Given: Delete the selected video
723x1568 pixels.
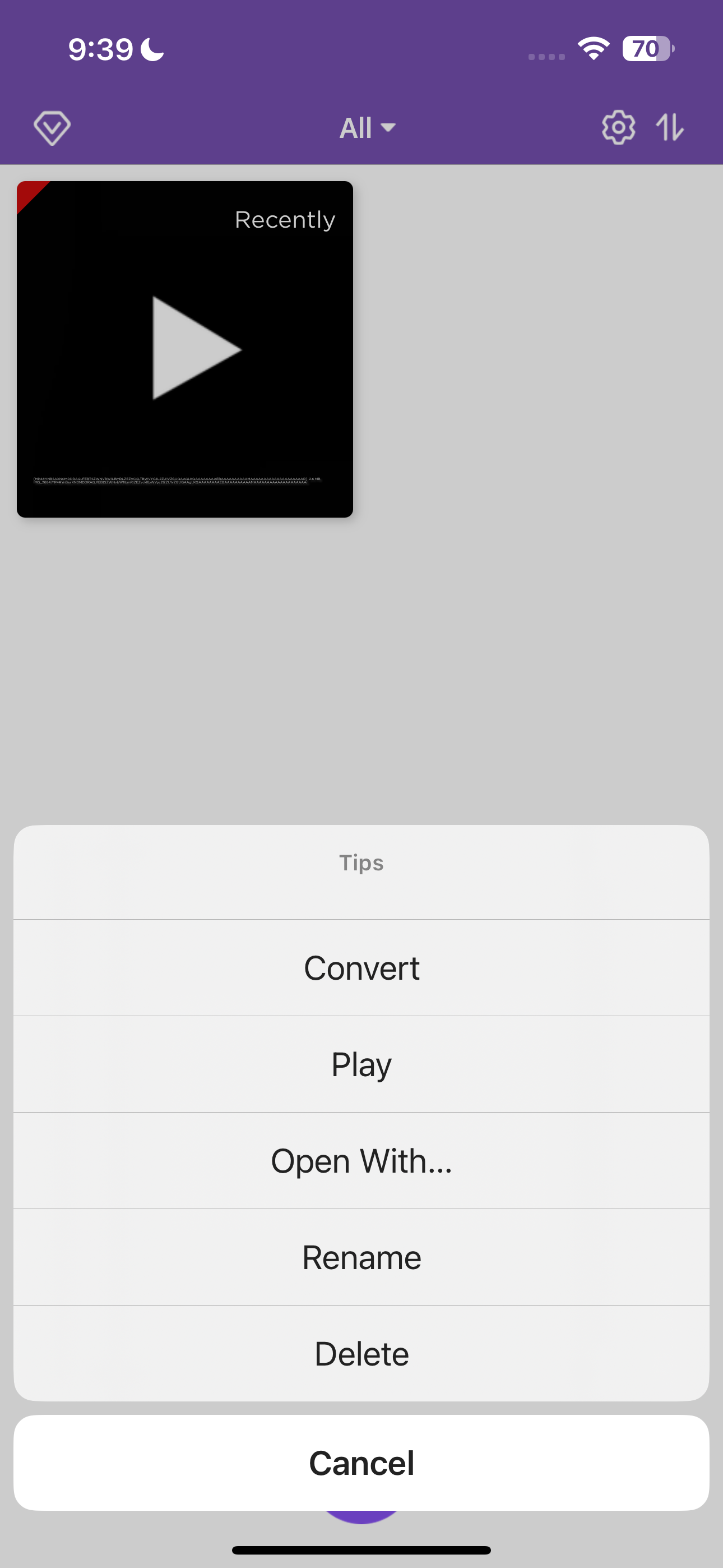Looking at the screenshot, I should tap(361, 1354).
